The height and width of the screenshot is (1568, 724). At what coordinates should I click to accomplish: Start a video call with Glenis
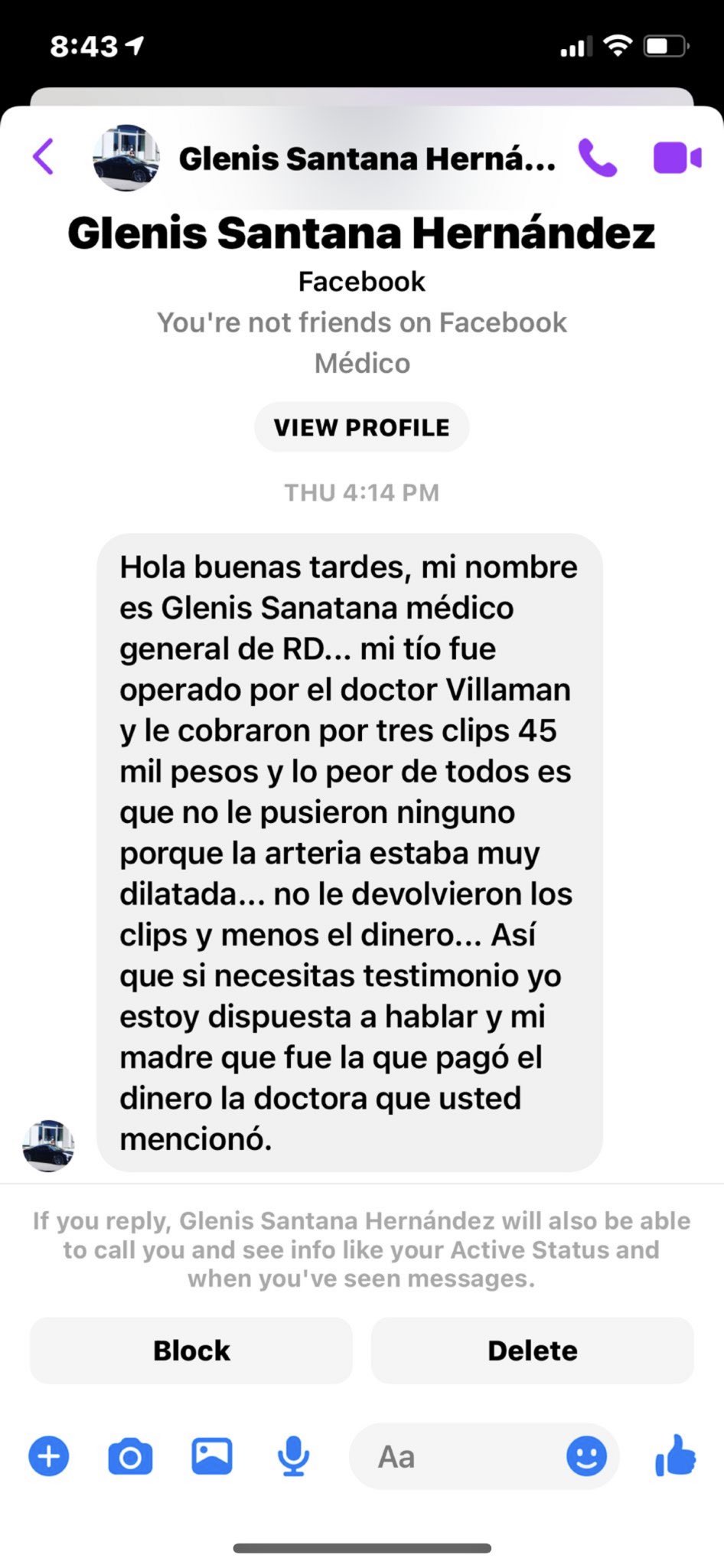tap(677, 158)
